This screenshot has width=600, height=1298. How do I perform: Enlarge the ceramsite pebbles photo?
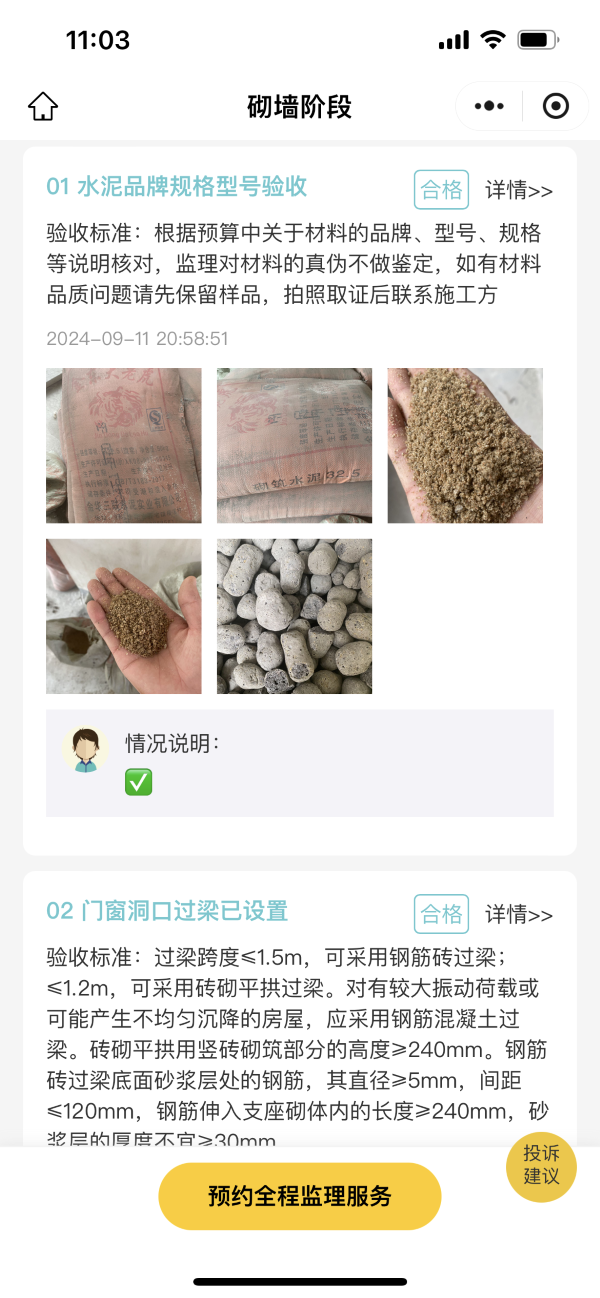tap(294, 616)
